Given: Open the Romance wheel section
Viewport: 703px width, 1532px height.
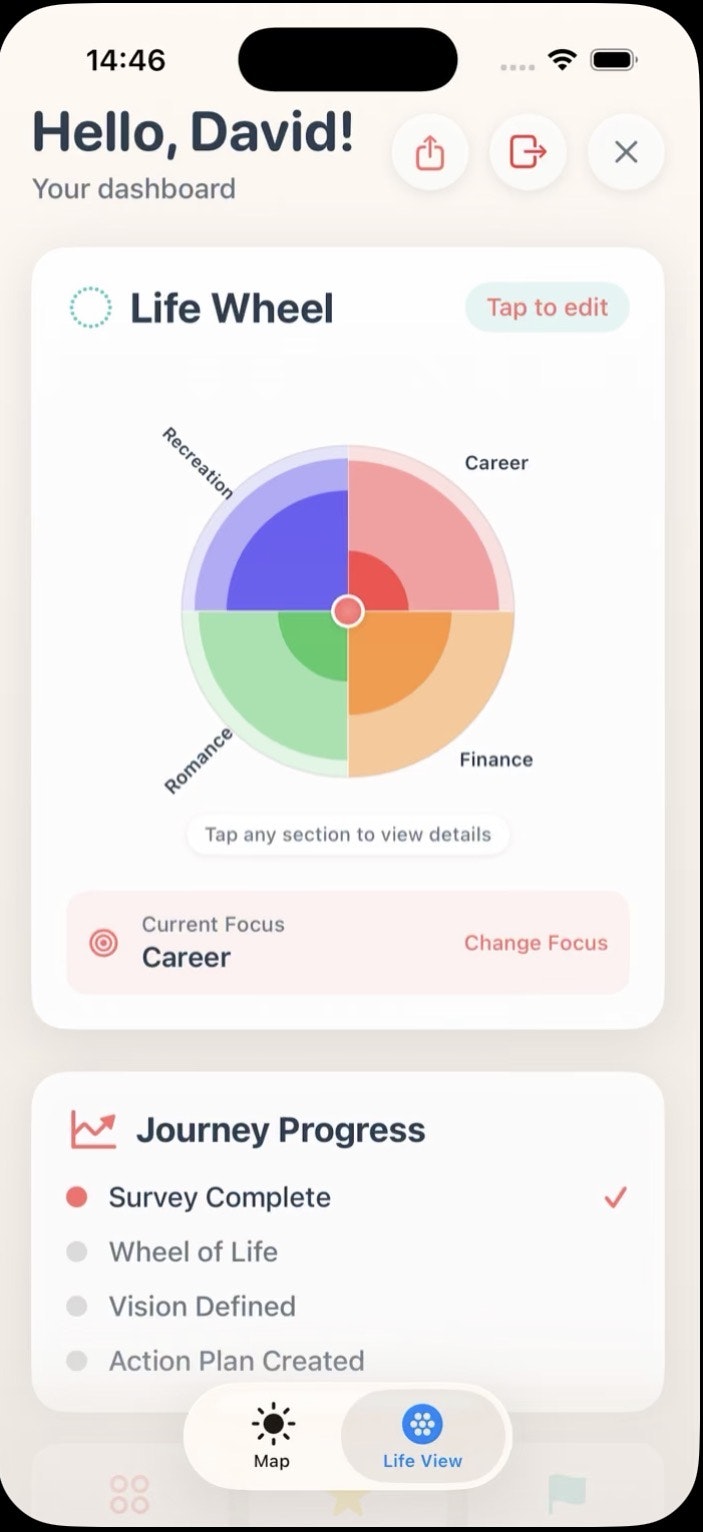Looking at the screenshot, I should (x=270, y=690).
